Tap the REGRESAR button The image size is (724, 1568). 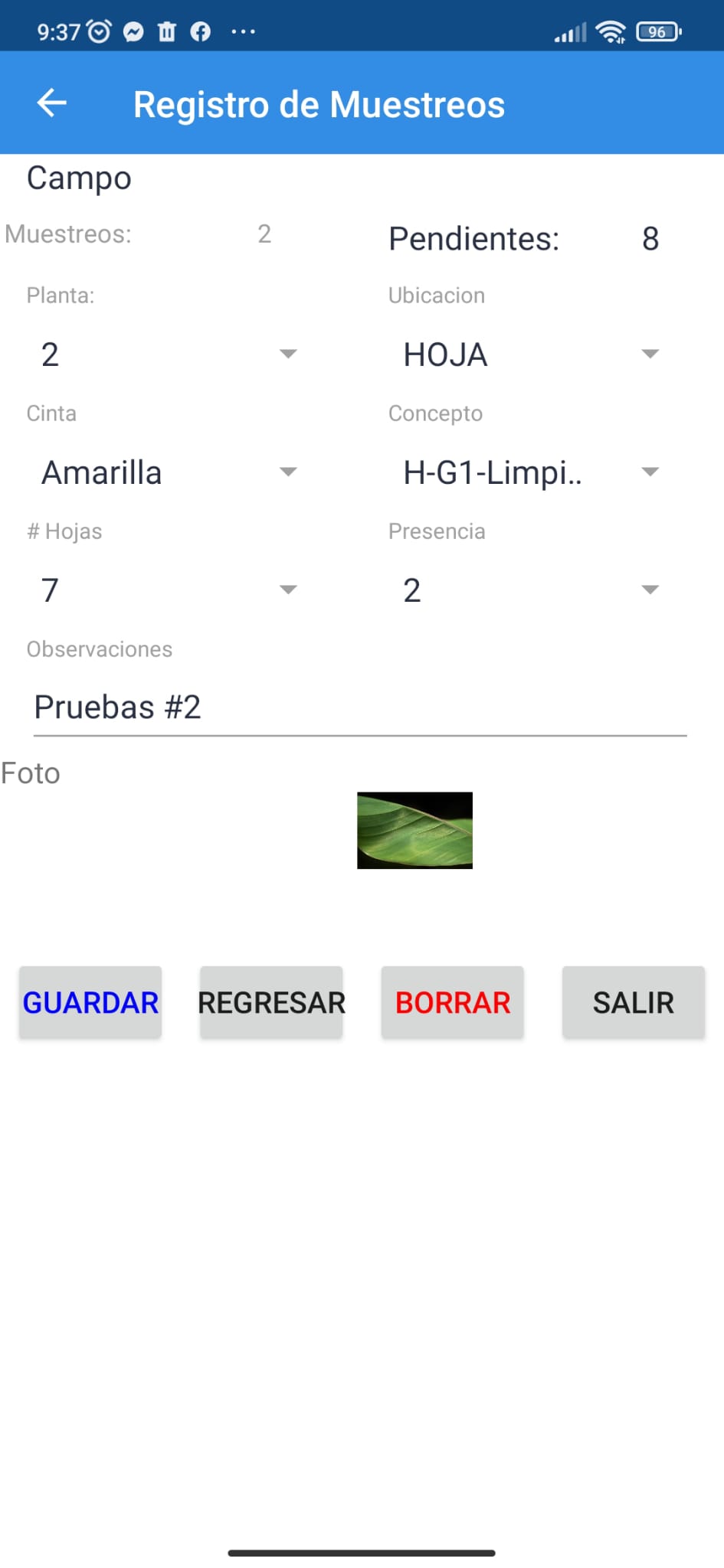(271, 1002)
